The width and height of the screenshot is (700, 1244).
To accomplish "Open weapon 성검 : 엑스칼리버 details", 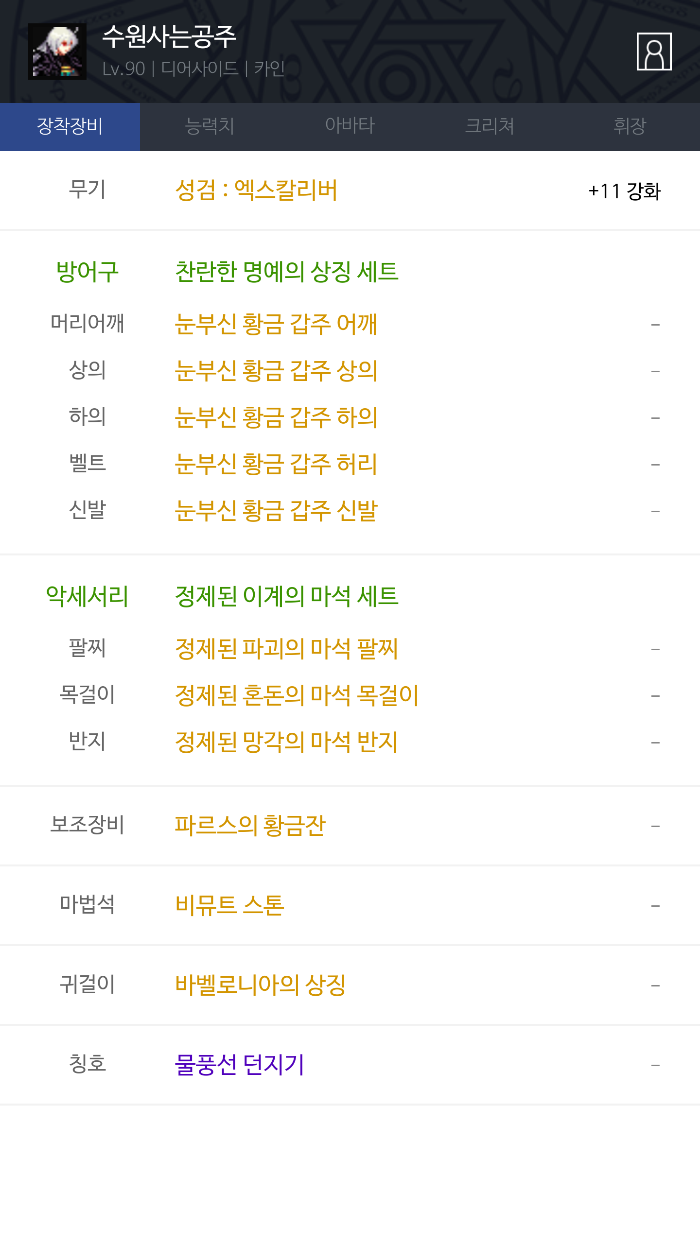I will pyautogui.click(x=256, y=190).
